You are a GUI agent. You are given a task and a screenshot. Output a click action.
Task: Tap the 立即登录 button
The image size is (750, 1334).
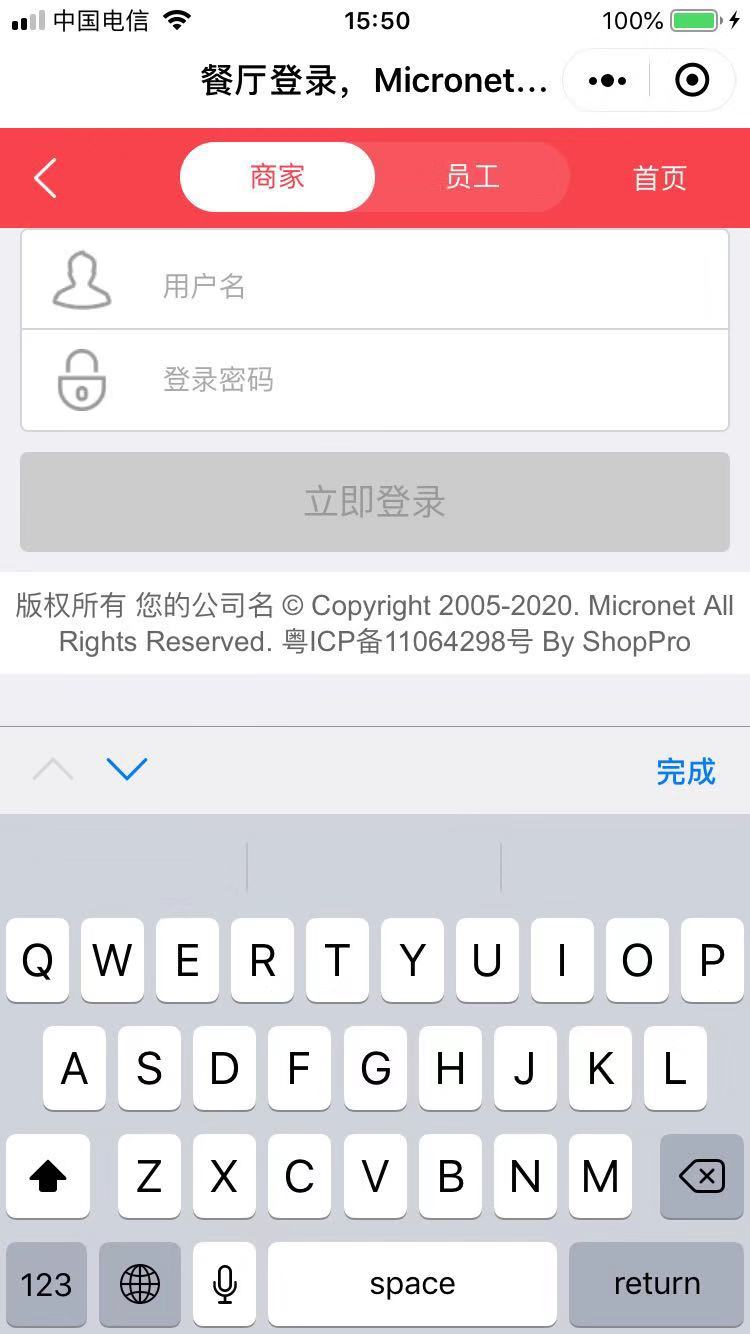coord(375,502)
